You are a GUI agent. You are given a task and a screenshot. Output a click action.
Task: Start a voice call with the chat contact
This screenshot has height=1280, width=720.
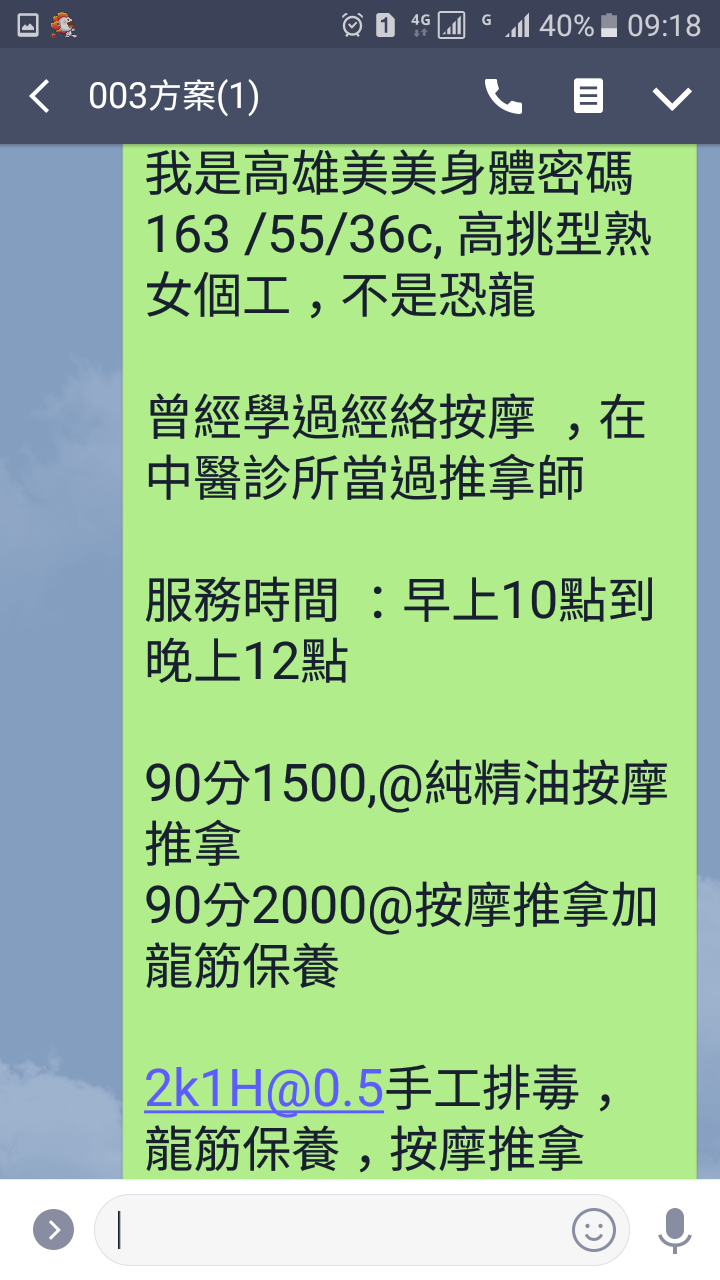[504, 96]
